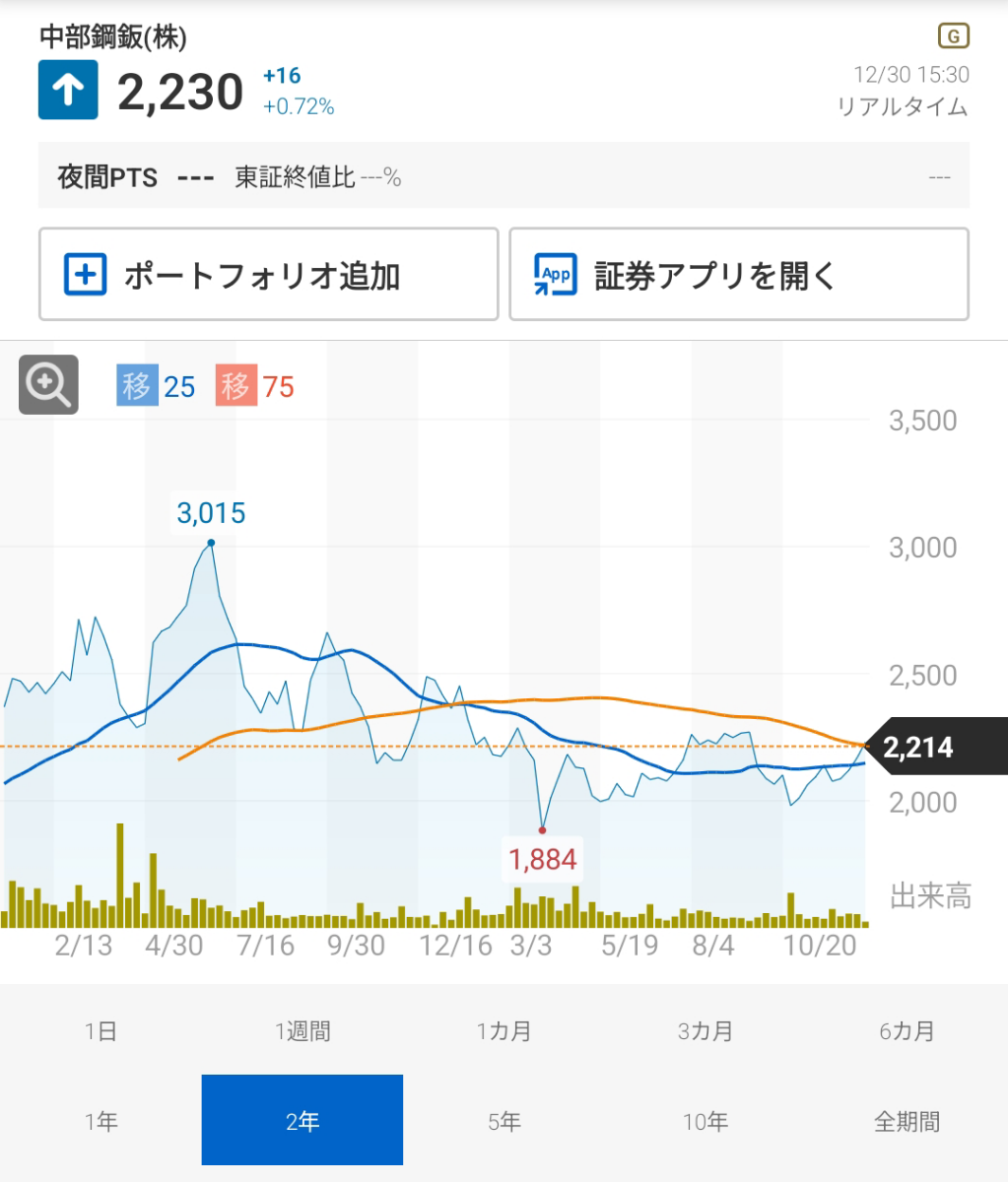
Task: Click the blue upward price arrow icon
Action: (67, 90)
